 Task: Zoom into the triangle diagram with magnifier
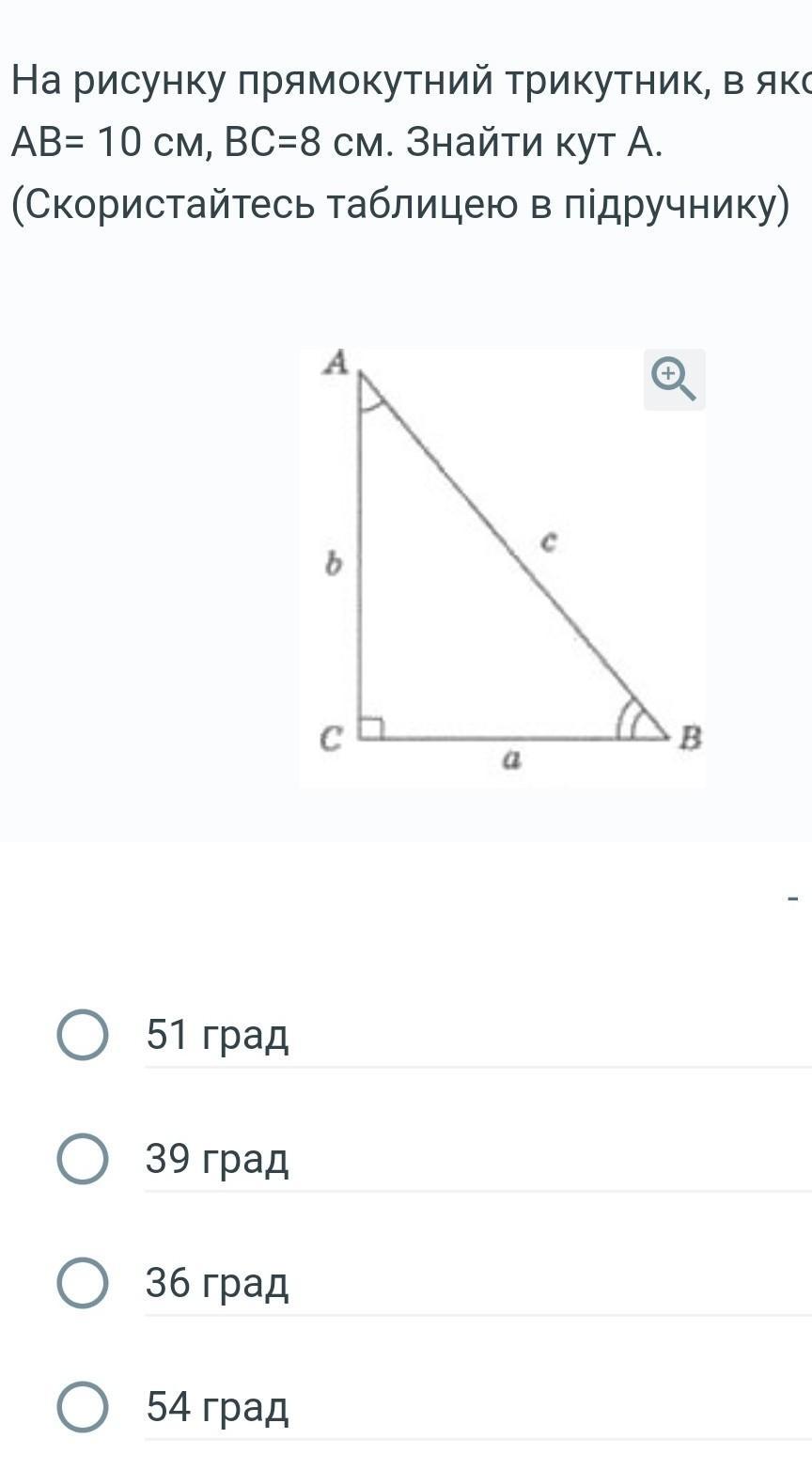[674, 380]
